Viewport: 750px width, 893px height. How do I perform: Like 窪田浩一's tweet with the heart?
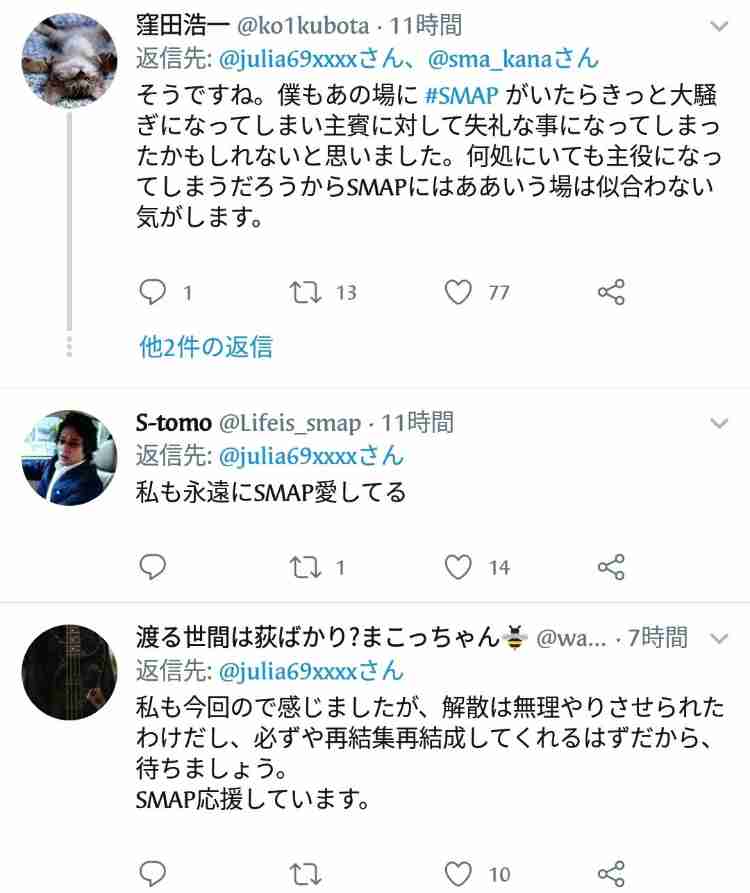click(458, 291)
